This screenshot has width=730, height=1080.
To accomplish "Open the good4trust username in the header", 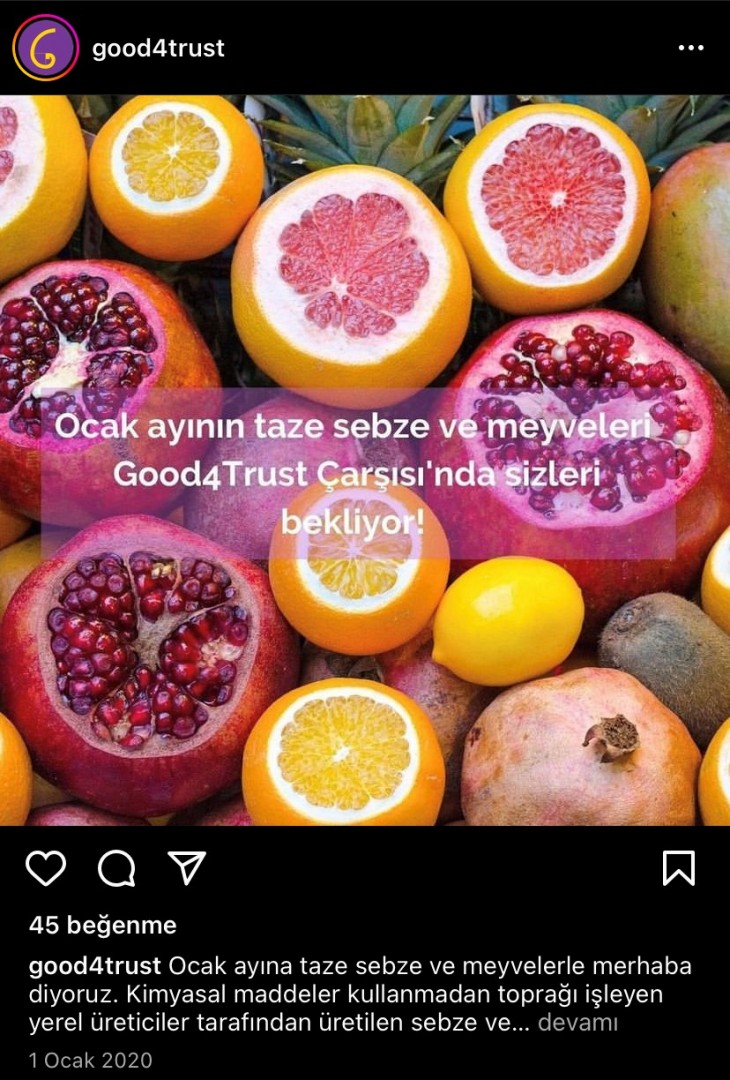I will click(158, 48).
